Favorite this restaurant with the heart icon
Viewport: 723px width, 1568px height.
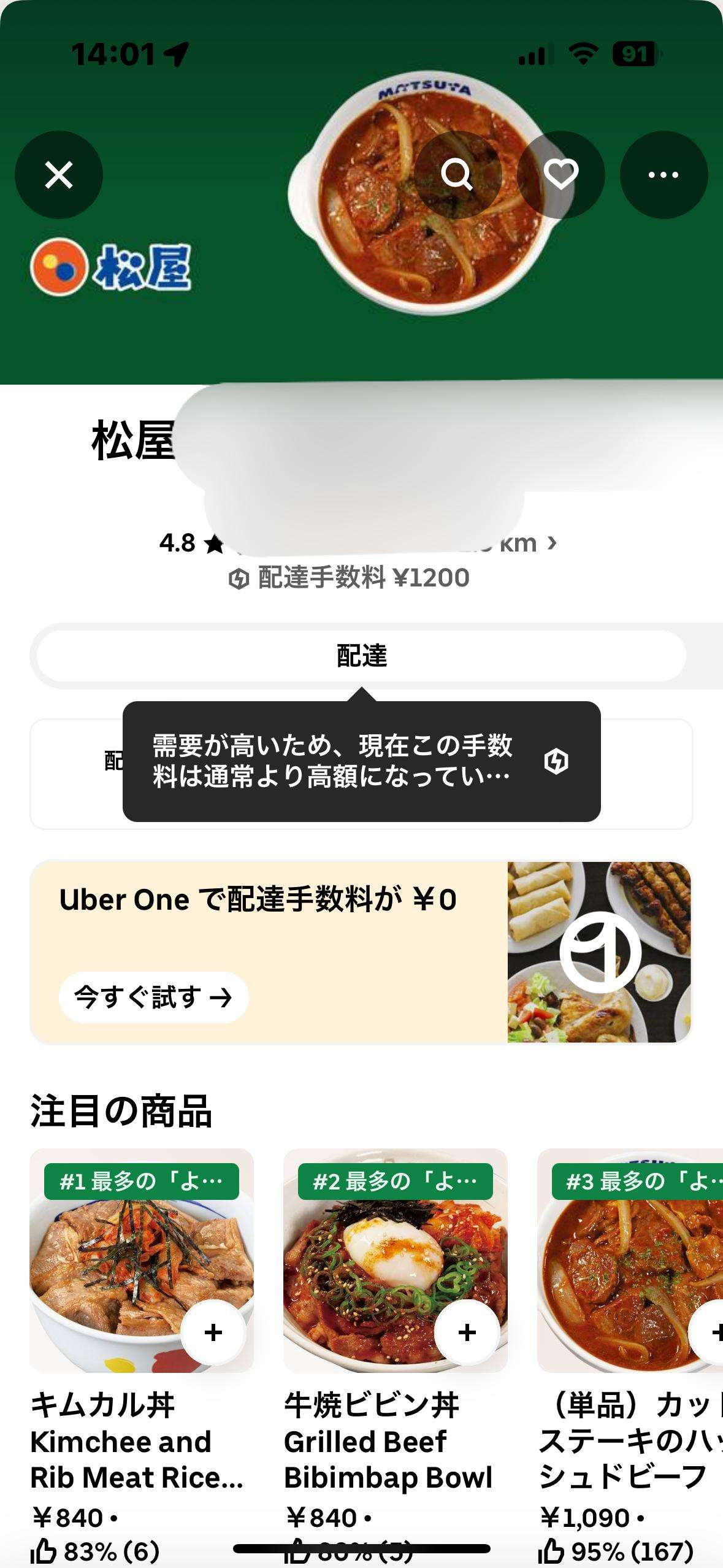pos(561,175)
